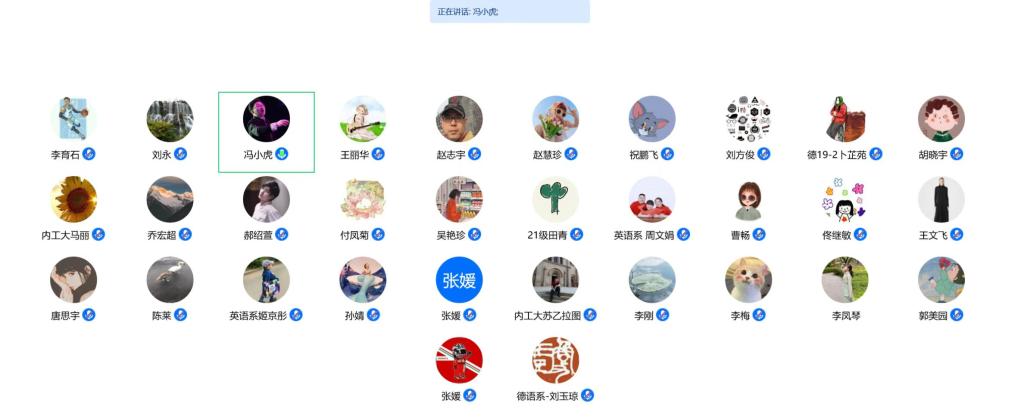Open 德语系-刘玉琼's participant tile

coord(555,361)
